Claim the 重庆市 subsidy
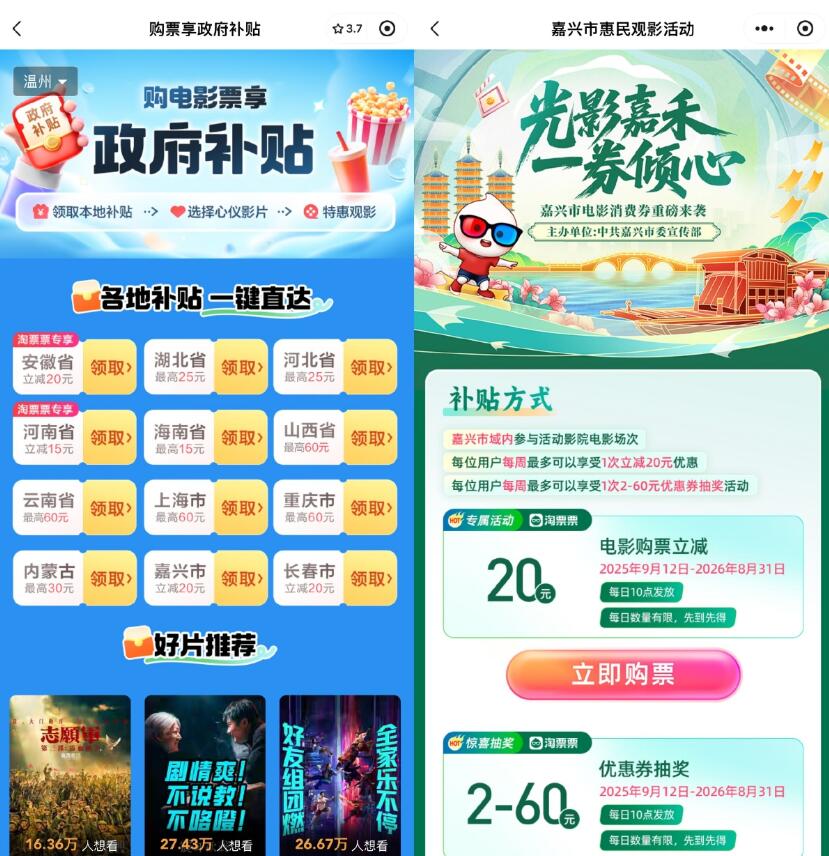 point(370,508)
